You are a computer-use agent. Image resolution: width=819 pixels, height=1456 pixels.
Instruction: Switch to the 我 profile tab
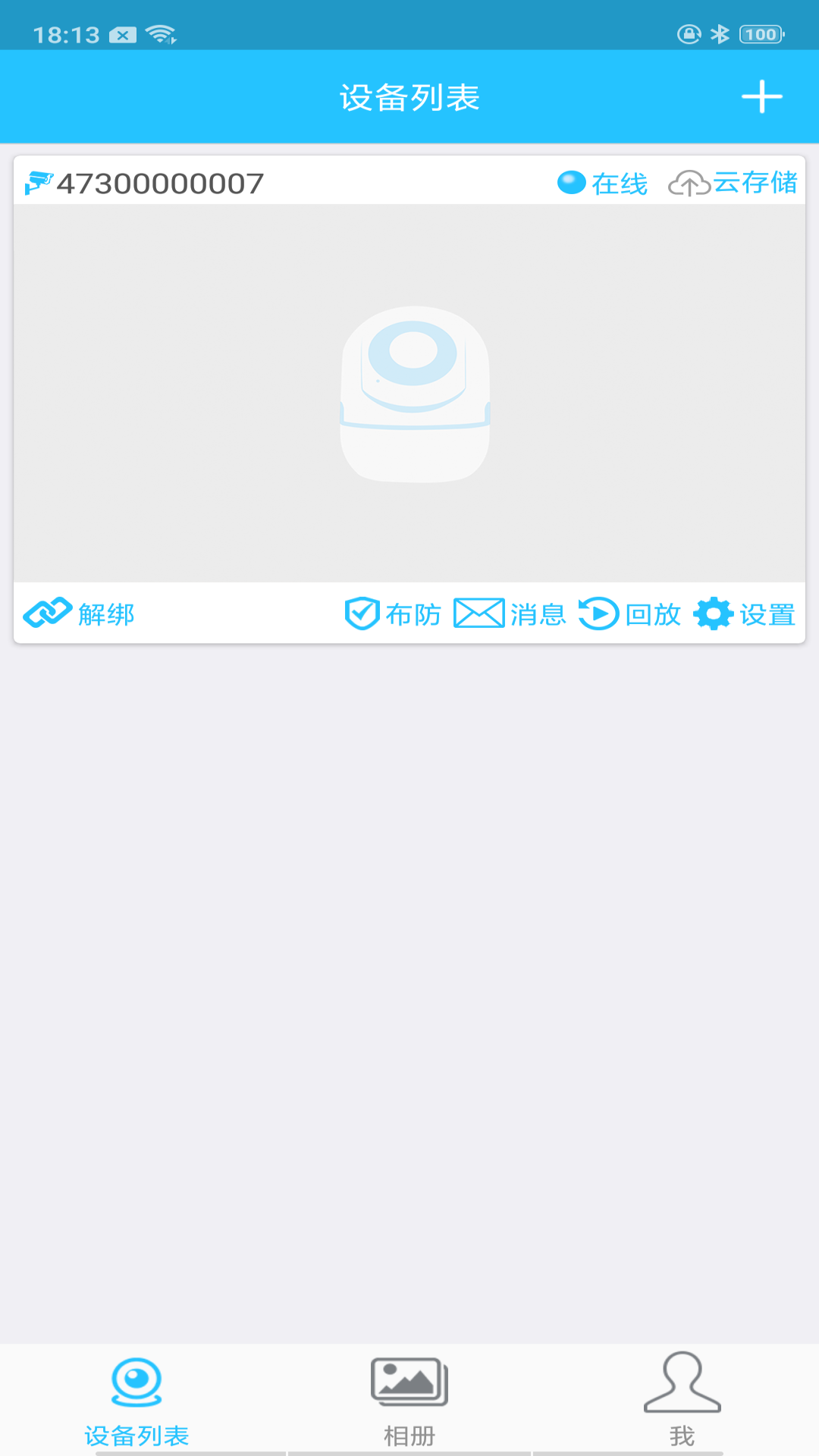click(x=682, y=1399)
